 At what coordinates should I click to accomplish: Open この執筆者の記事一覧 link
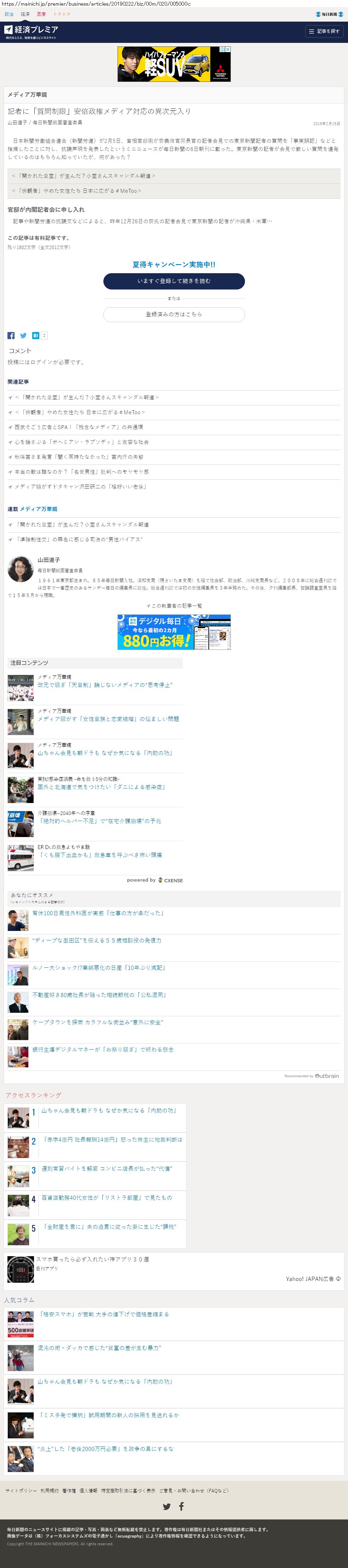tap(174, 606)
